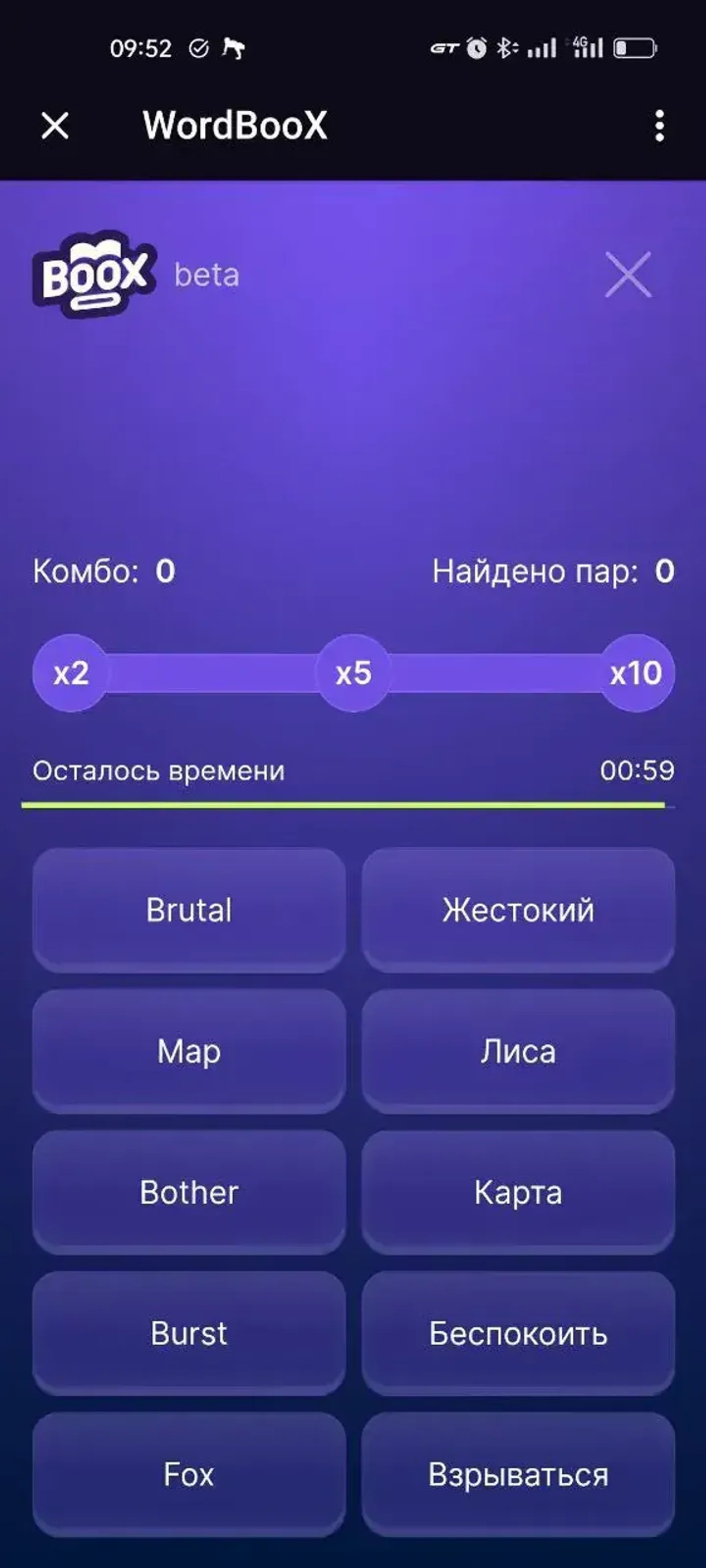Select the x5 multiplier node
Screen dimensions: 706x1568
353,675
